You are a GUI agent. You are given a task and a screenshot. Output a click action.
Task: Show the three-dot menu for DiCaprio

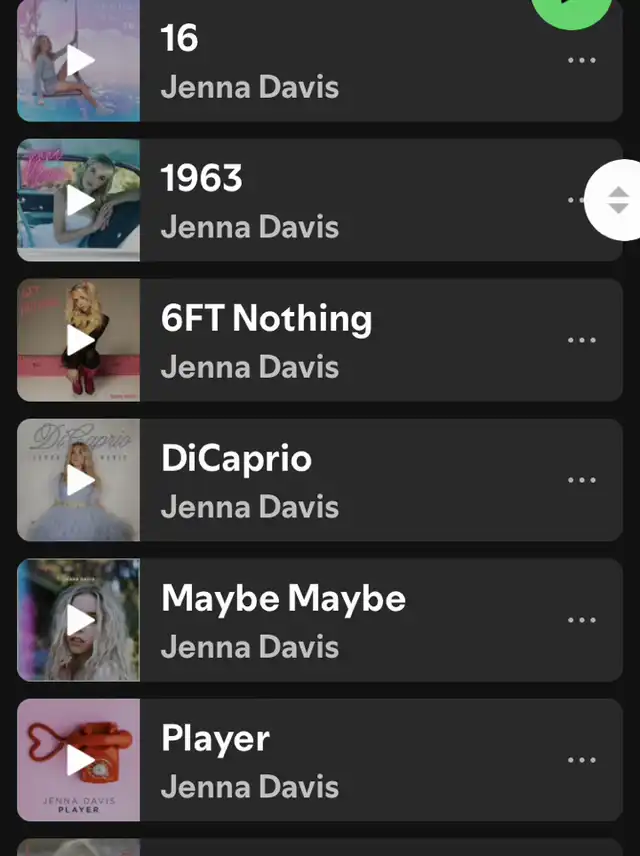click(x=581, y=480)
